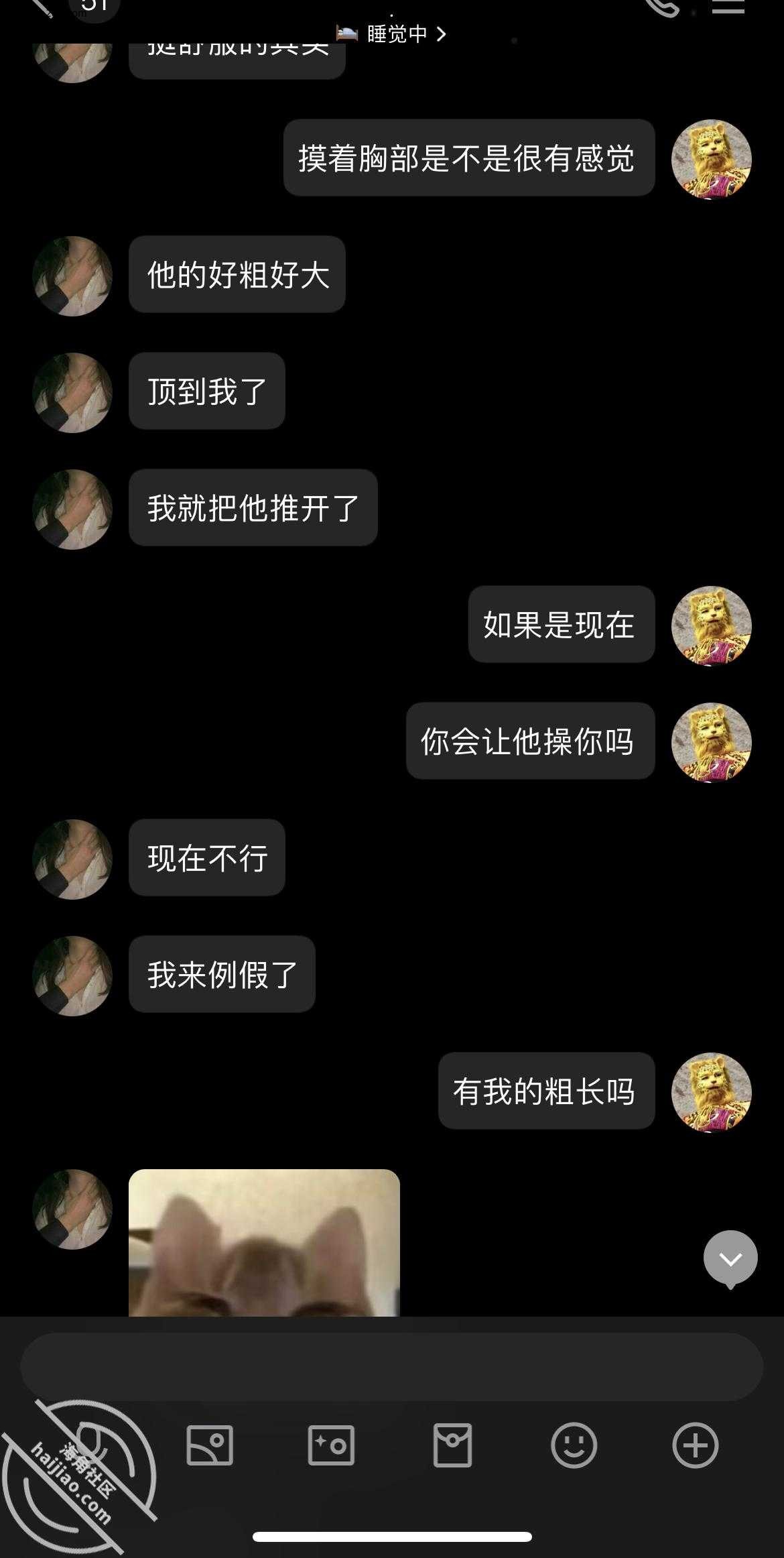784x1558 pixels.
Task: Open the emoji panel
Action: pyautogui.click(x=574, y=1445)
